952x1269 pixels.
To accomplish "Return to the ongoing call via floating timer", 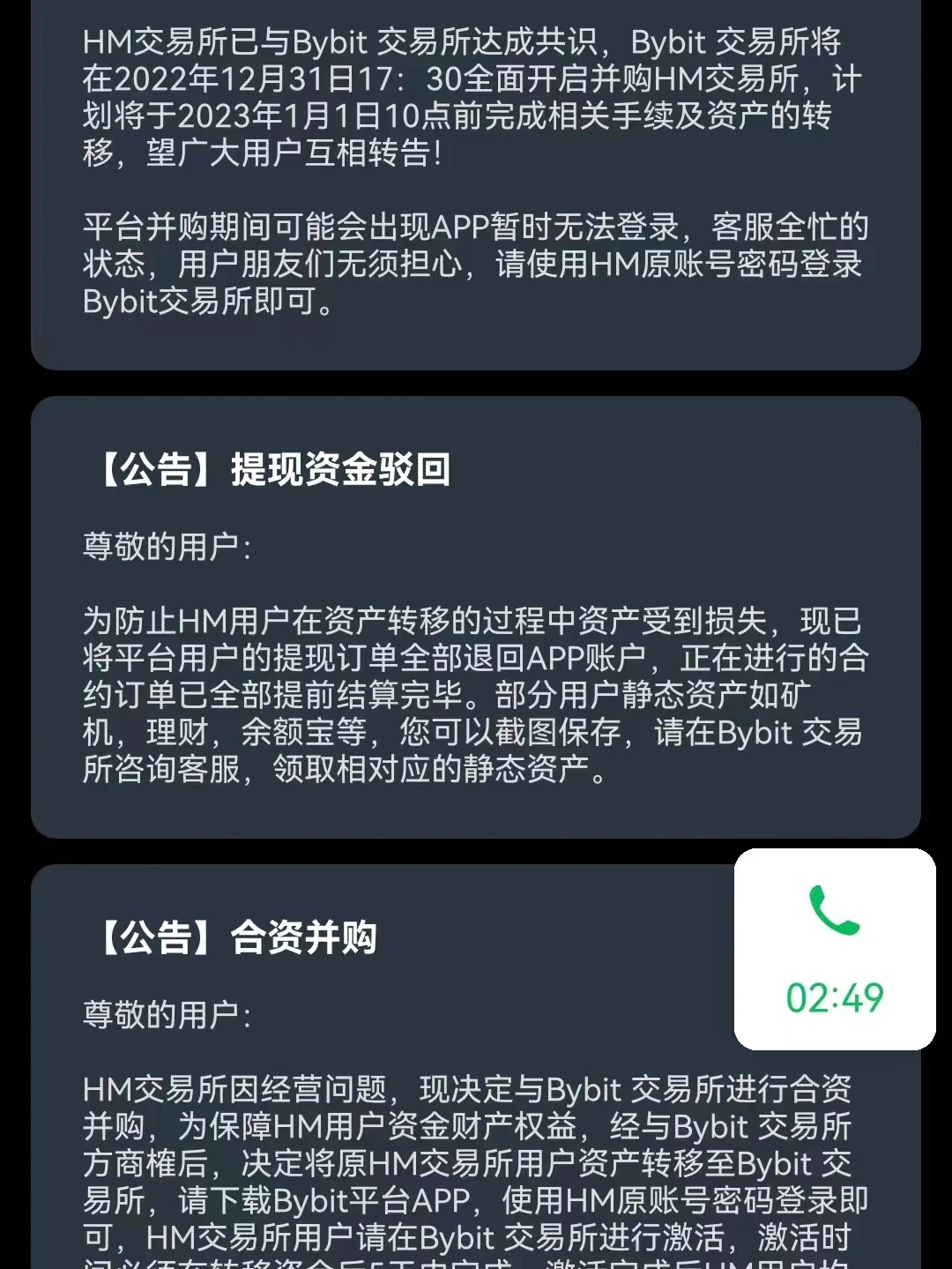I will click(834, 949).
